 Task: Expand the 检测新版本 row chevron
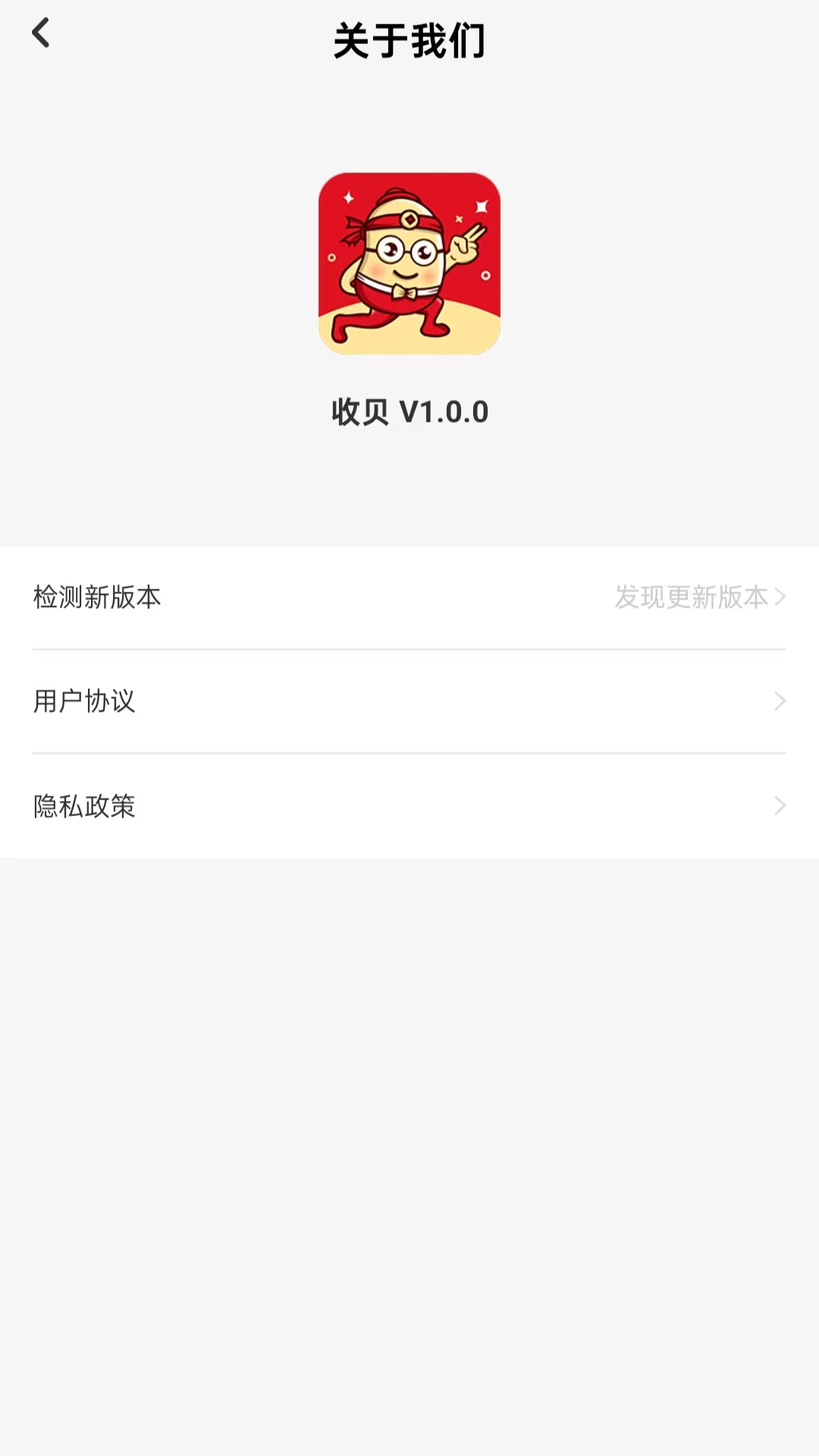coord(780,598)
